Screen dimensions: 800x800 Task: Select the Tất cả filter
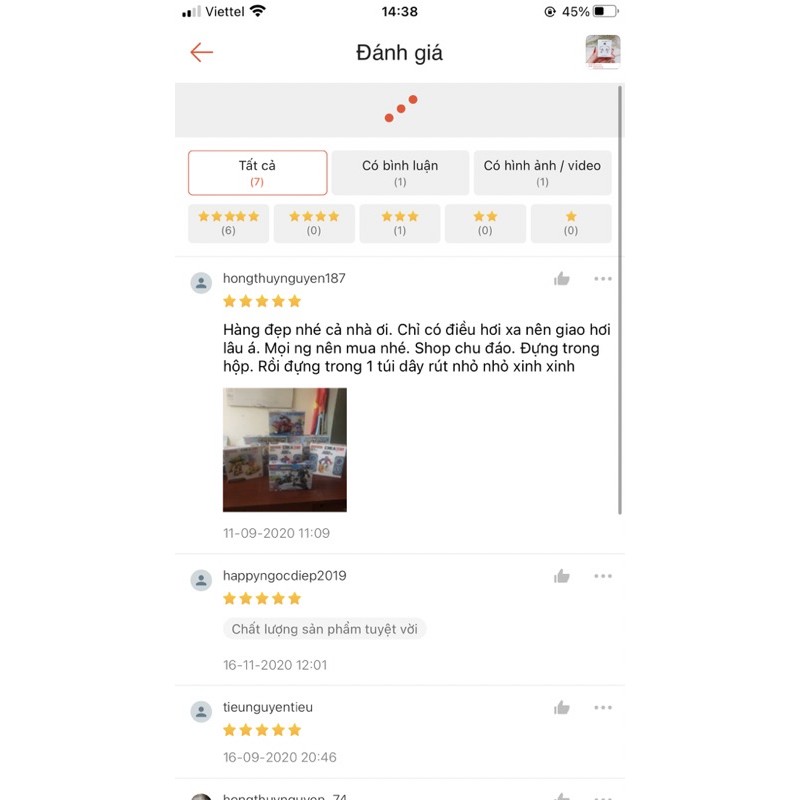(x=257, y=172)
